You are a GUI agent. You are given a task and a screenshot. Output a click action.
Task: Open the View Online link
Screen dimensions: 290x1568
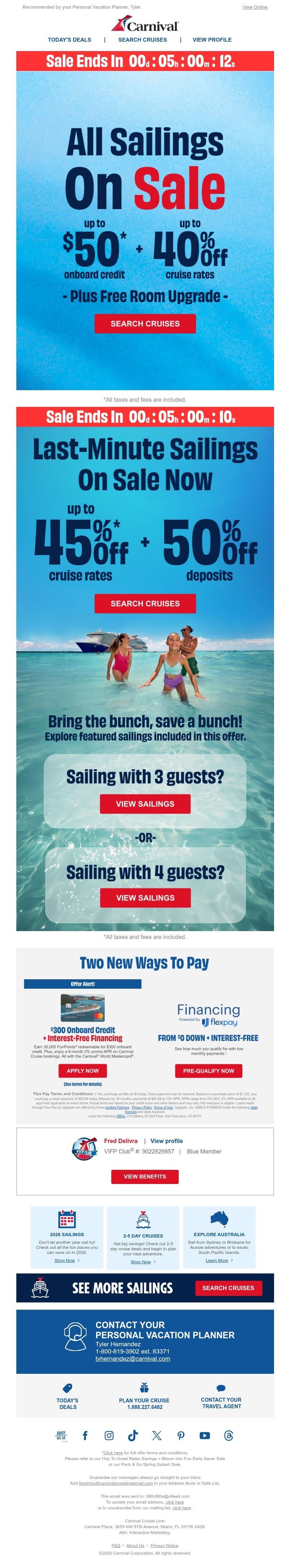(254, 7)
